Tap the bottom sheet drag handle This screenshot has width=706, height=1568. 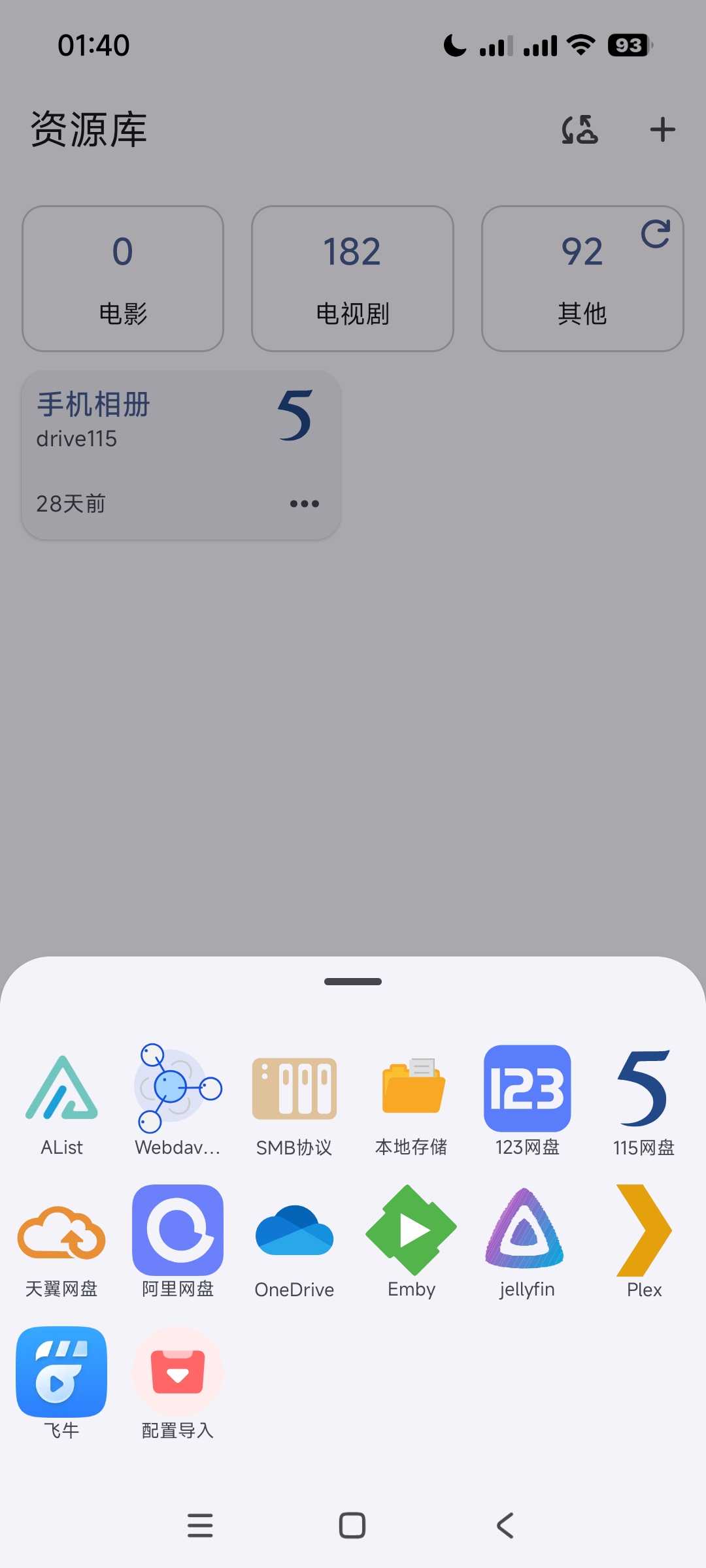[353, 981]
